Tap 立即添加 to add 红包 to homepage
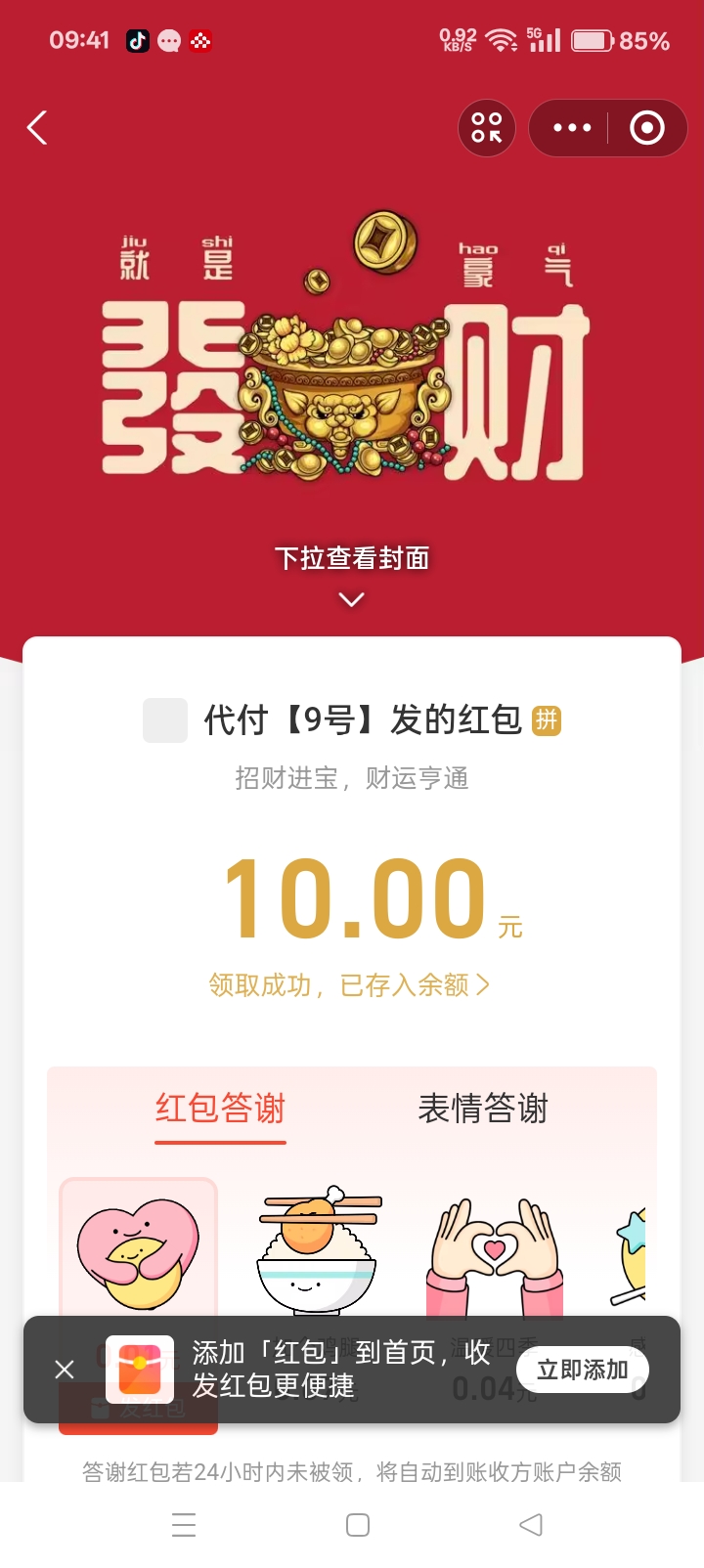 pyautogui.click(x=582, y=1370)
